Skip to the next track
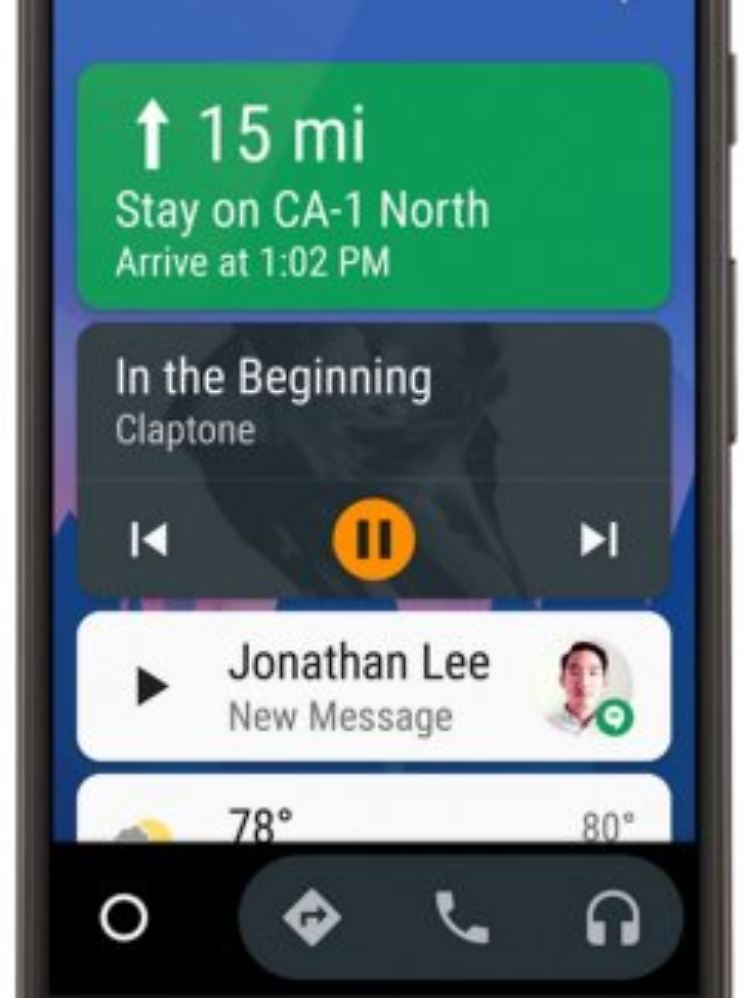This screenshot has width=750, height=998. [599, 540]
